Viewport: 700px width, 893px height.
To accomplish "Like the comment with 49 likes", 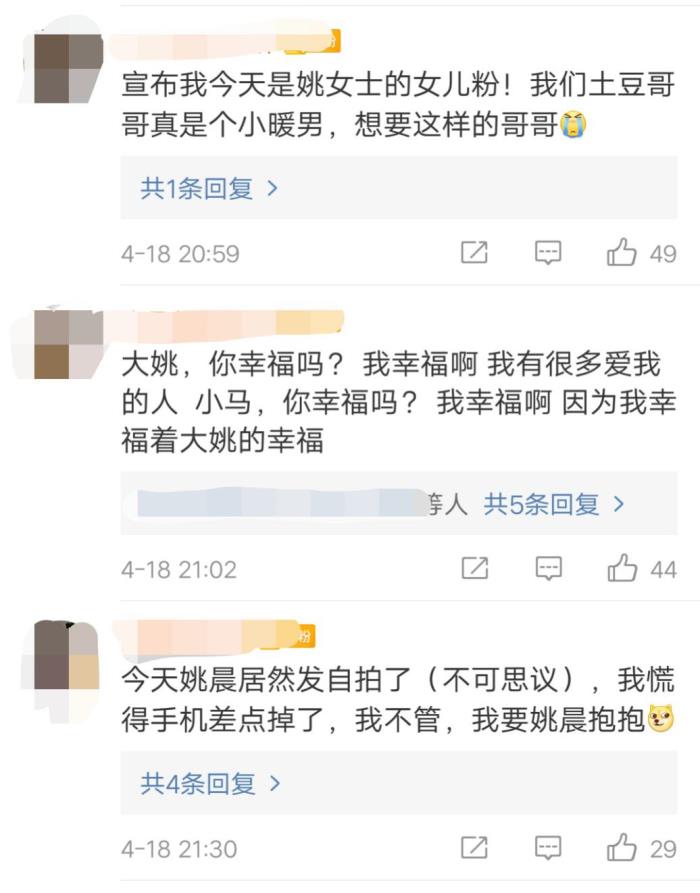I will click(622, 253).
